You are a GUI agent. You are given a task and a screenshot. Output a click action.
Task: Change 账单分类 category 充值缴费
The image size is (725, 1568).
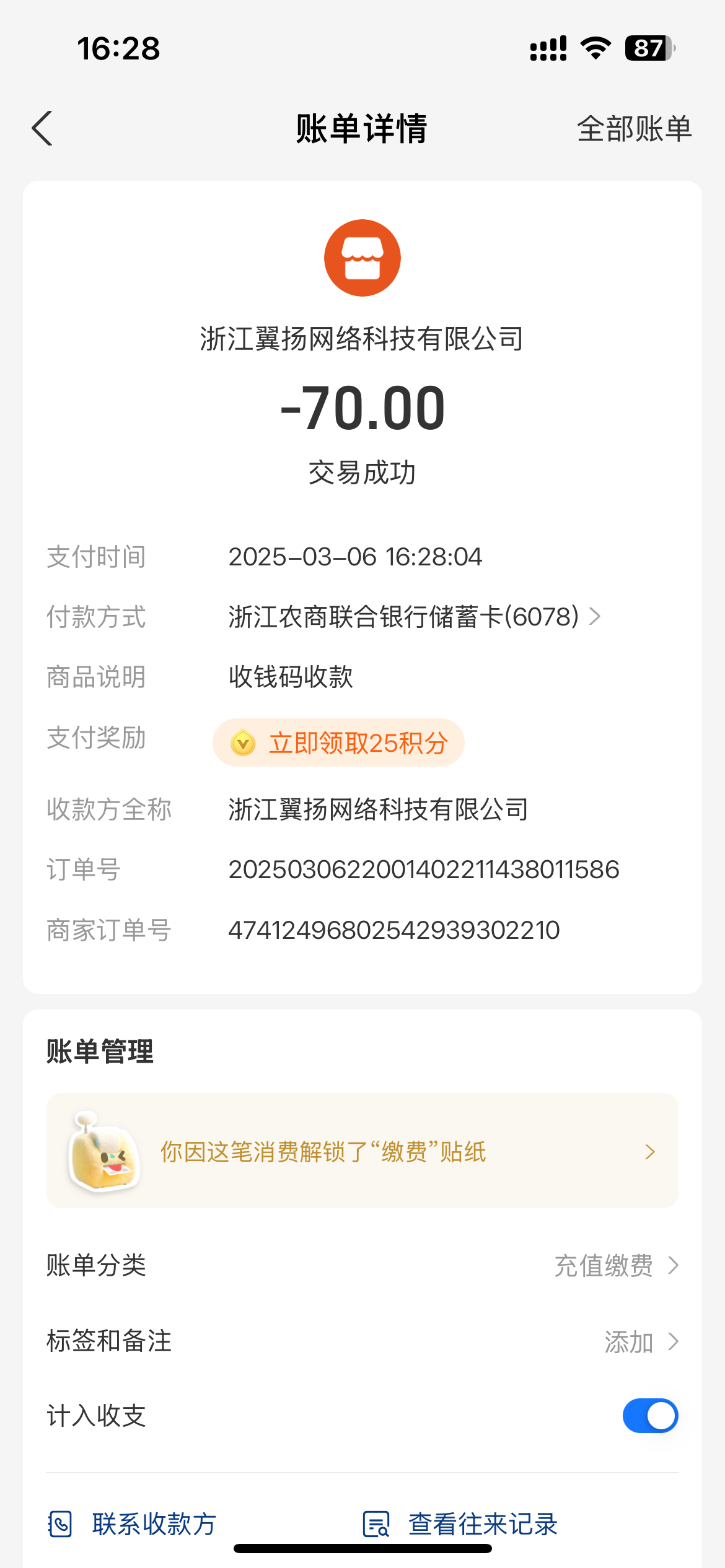[x=616, y=1265]
